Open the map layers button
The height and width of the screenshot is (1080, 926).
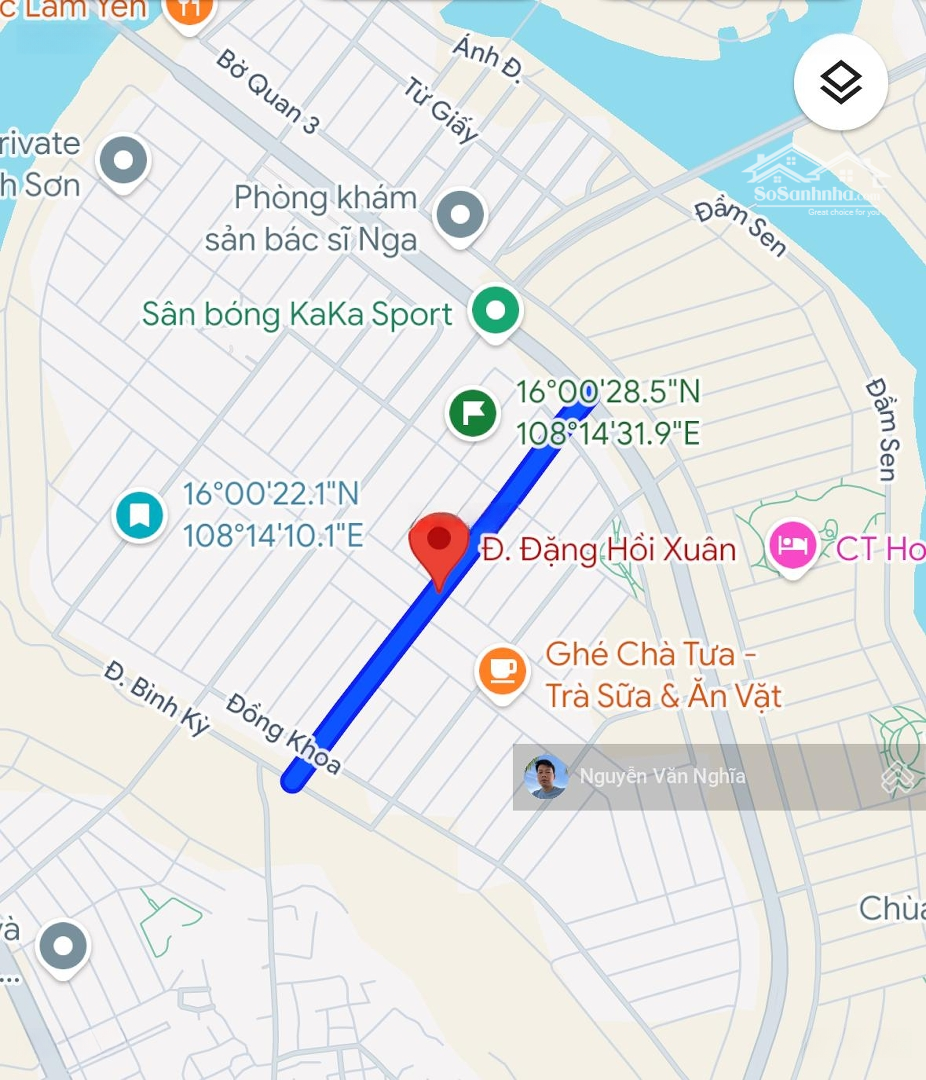[841, 83]
